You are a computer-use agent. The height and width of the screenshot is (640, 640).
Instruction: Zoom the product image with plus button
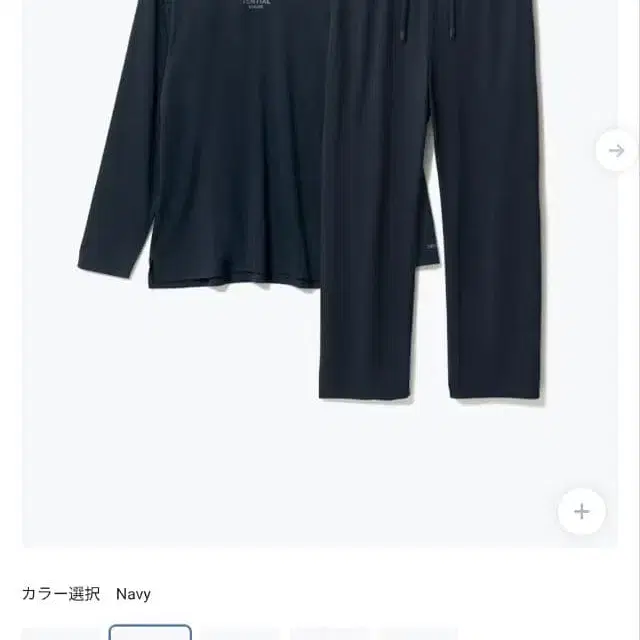[581, 512]
